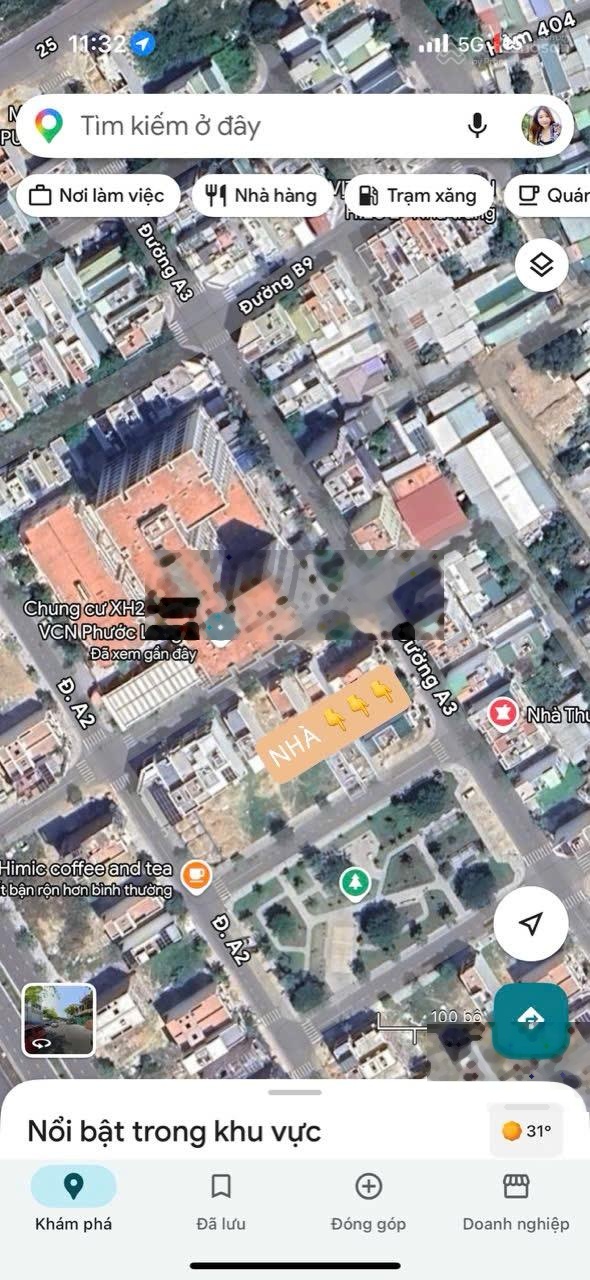
Task: Switch to the Khám phá tab
Action: (x=73, y=1200)
